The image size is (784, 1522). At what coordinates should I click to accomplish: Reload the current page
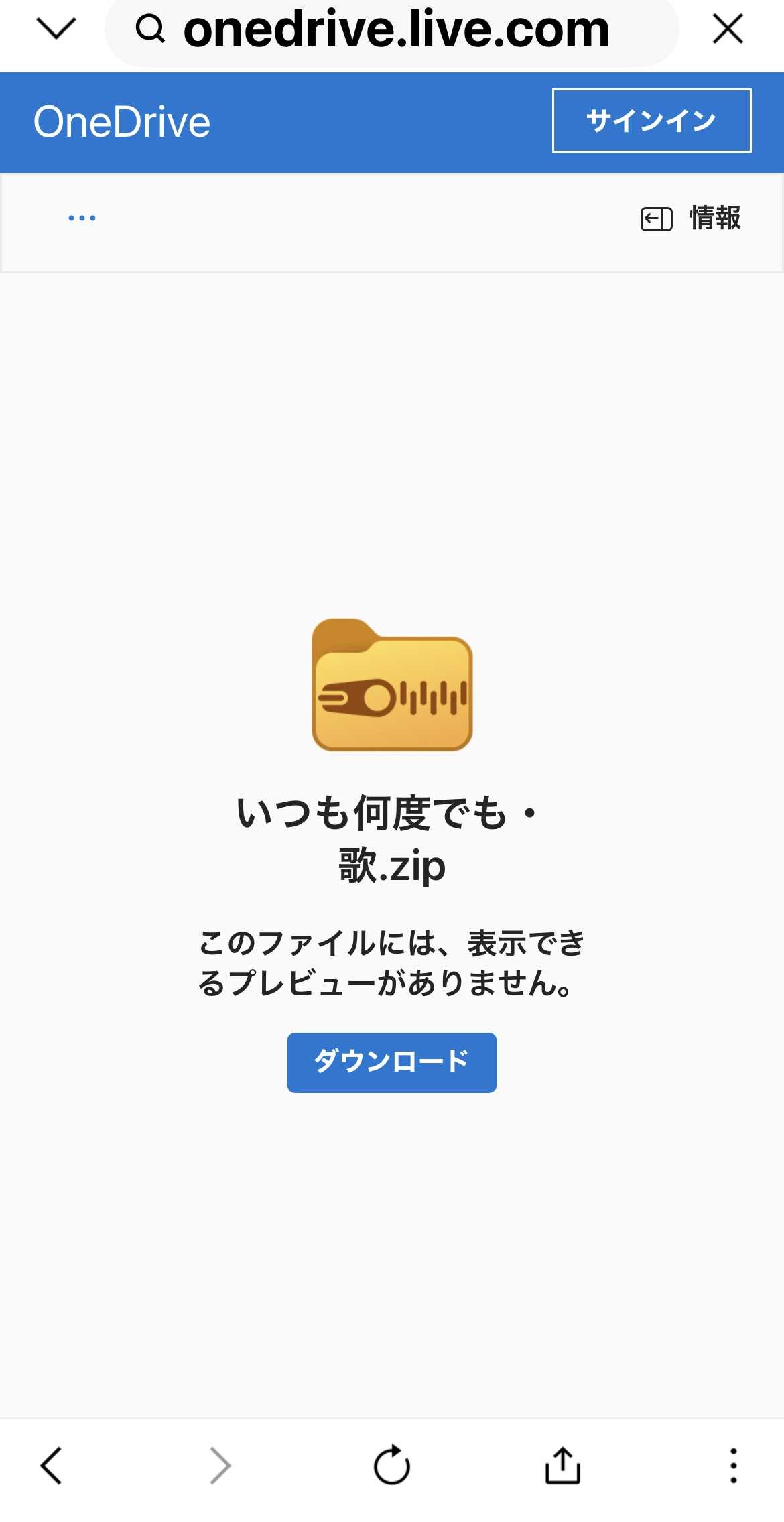click(x=392, y=1466)
